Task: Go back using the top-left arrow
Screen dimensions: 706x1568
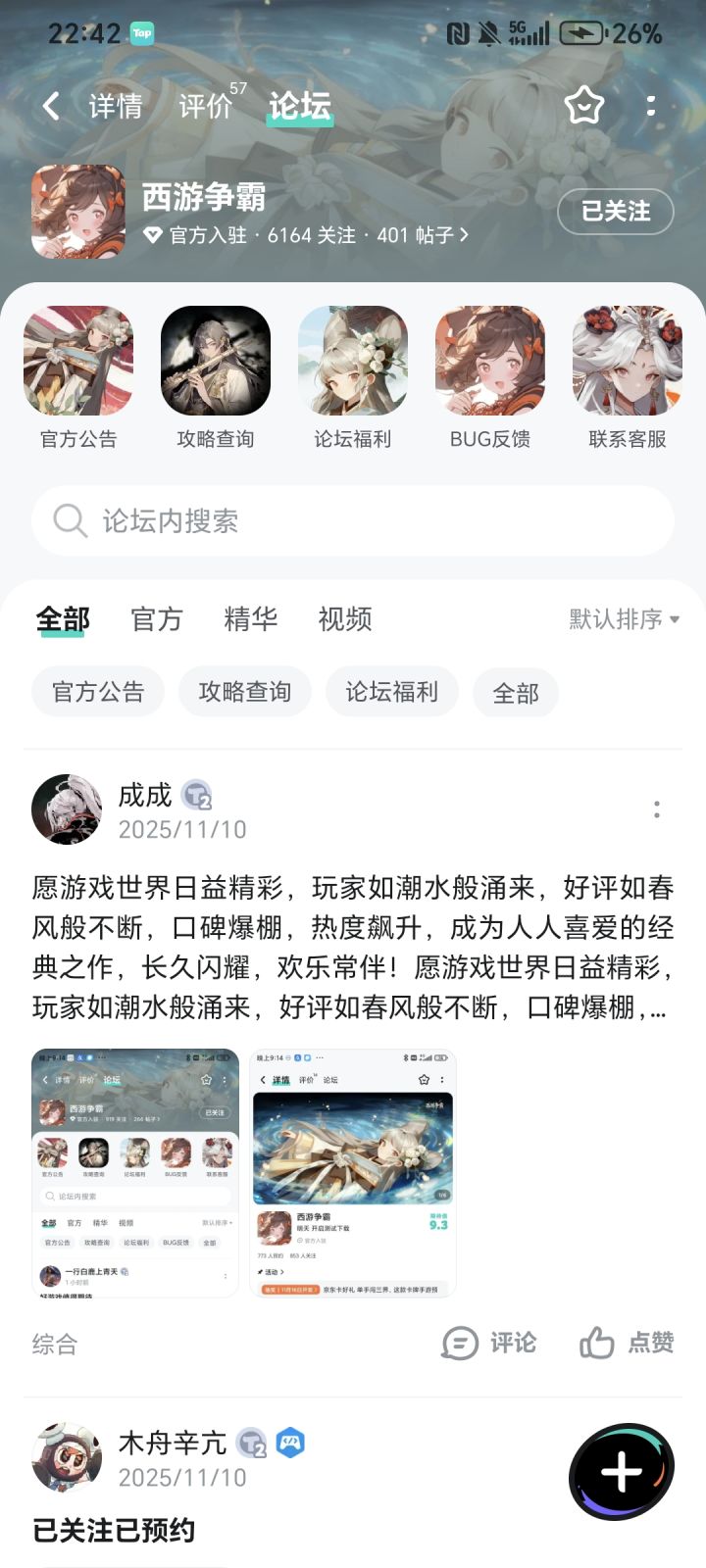Action: coord(51,106)
